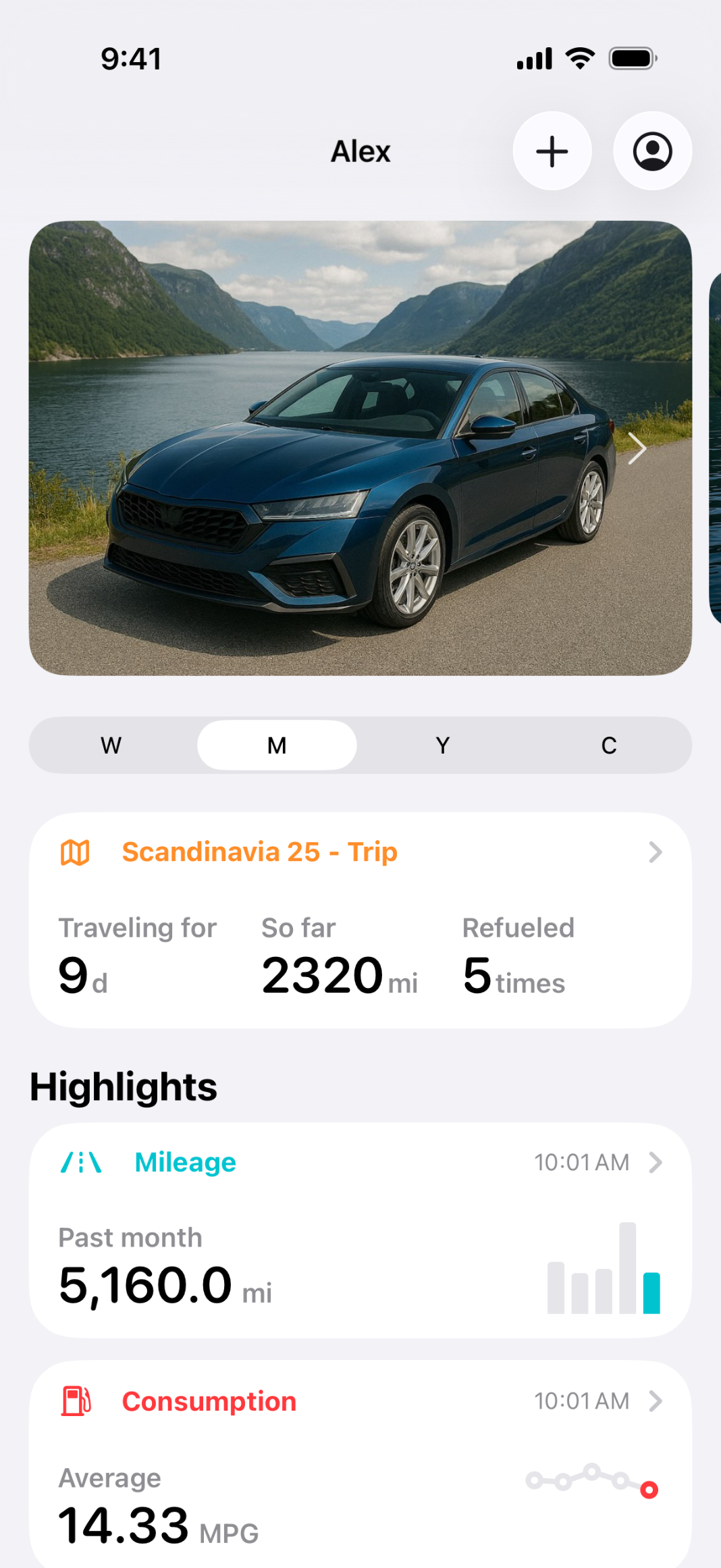This screenshot has width=721, height=1568.
Task: Open the Scandinavia 25 - Trip card
Action: coord(360,920)
